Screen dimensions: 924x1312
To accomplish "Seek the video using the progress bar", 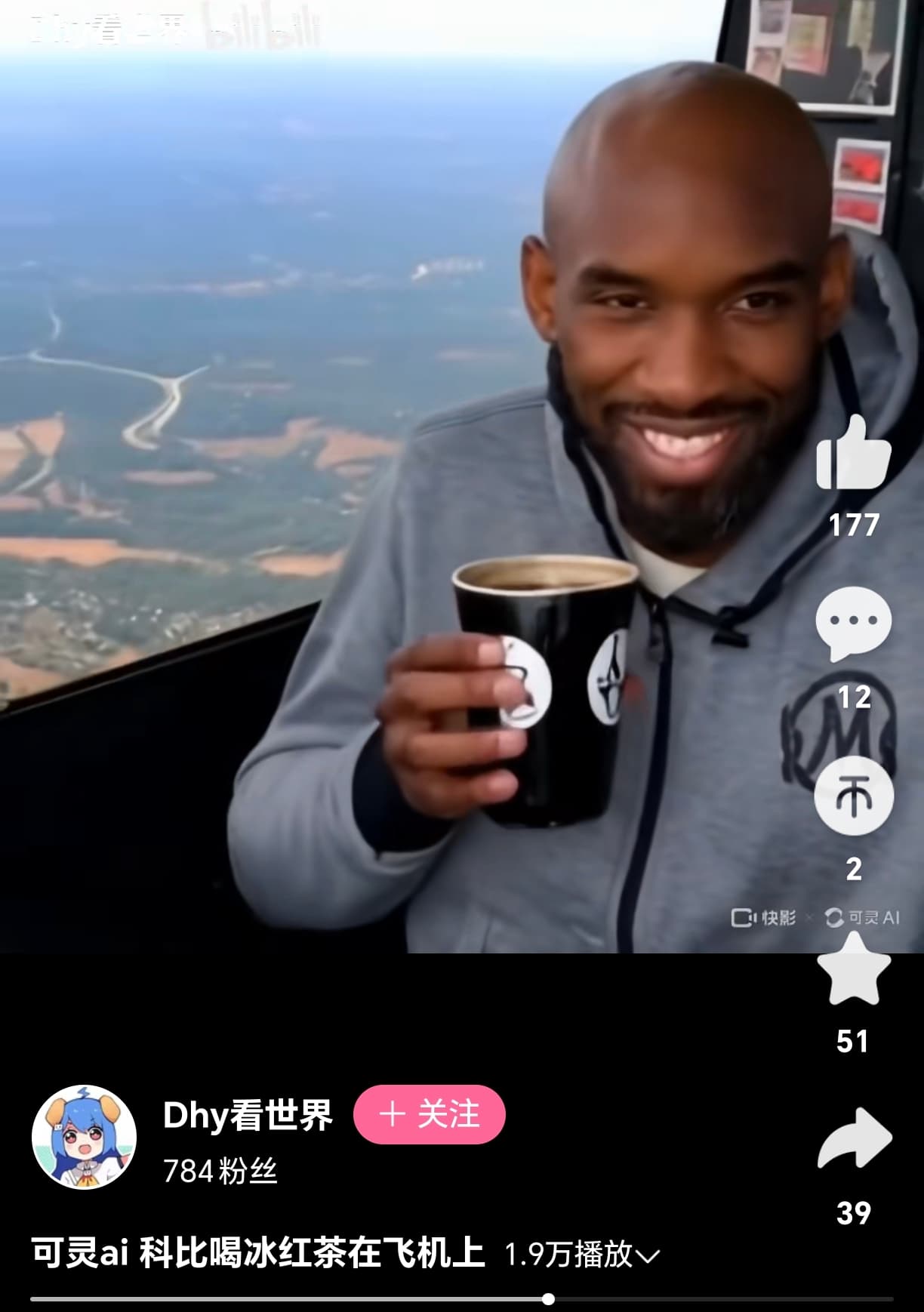I will (548, 1299).
